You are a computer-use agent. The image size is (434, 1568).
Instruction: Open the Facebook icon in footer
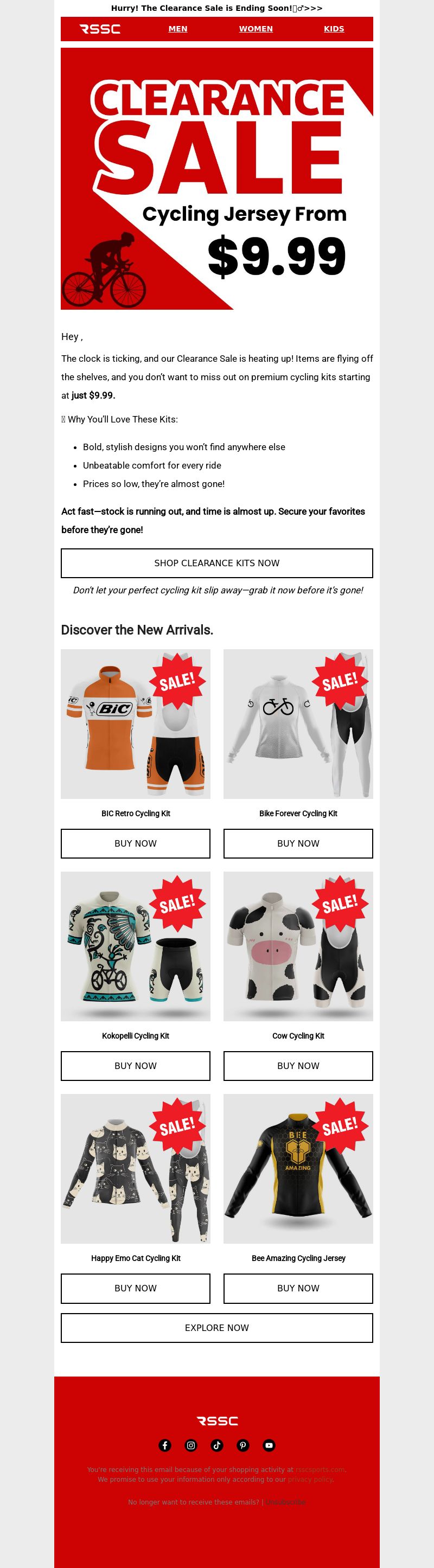165,1445
